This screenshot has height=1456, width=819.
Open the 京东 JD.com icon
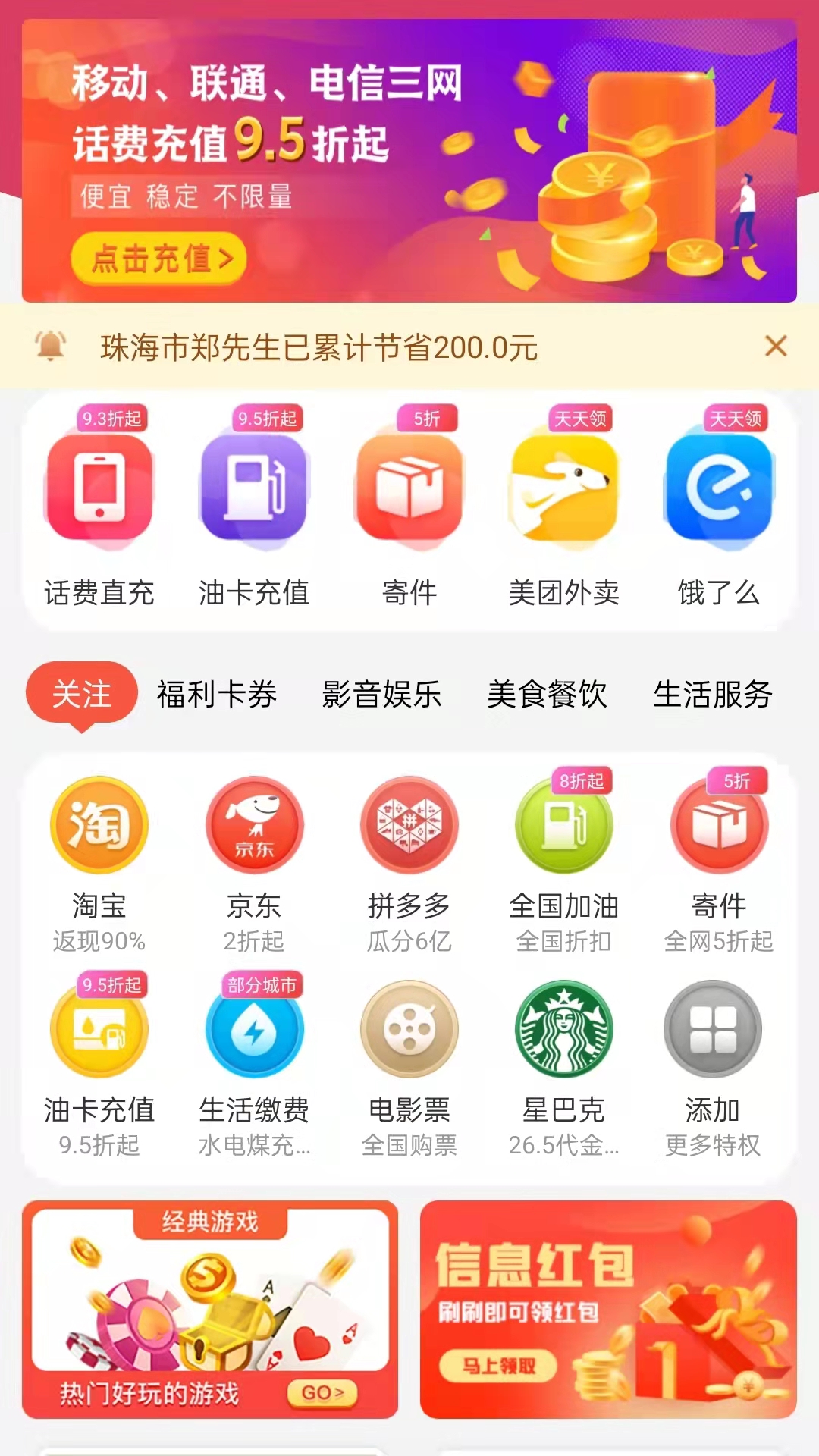click(x=255, y=827)
